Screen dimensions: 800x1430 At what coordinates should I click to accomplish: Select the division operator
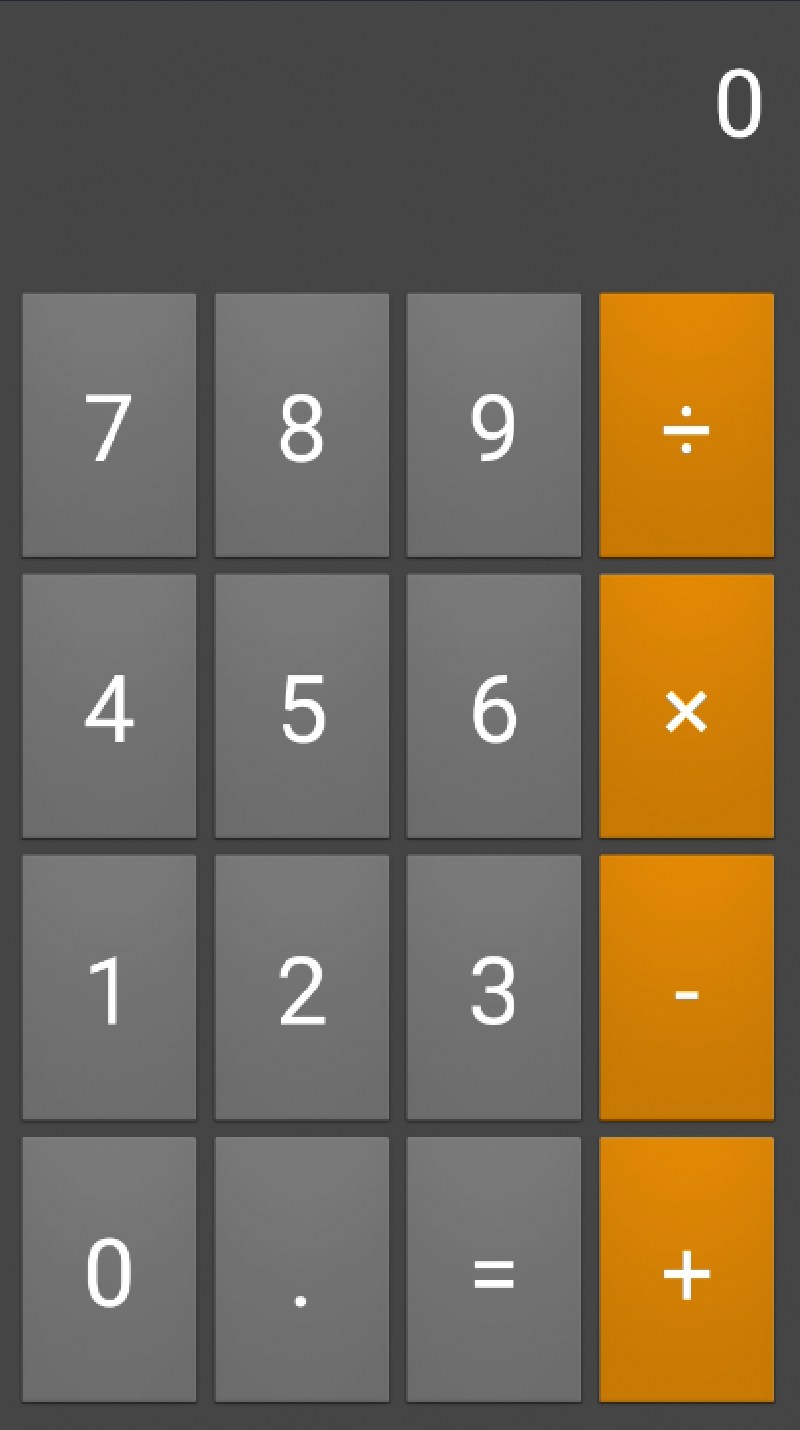pos(686,425)
